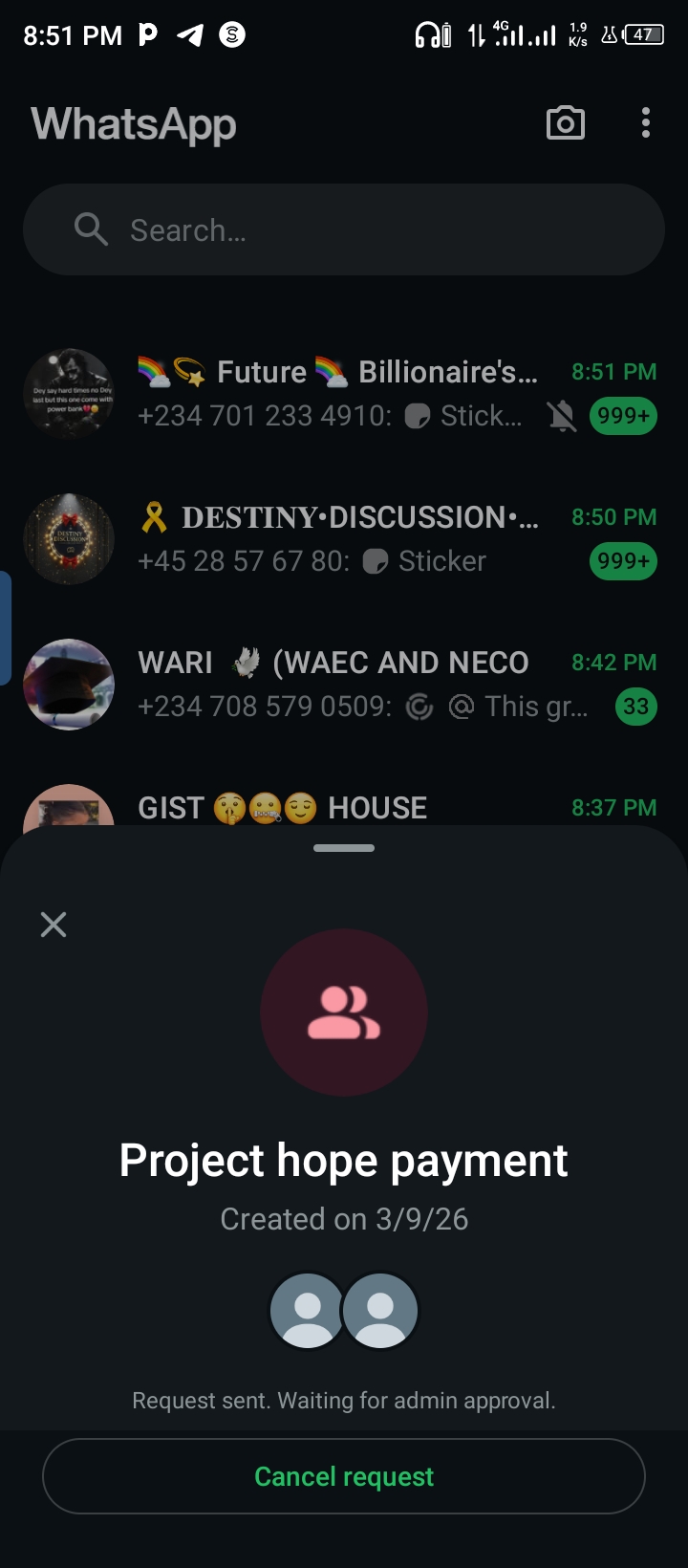Open the overflow menu

coord(646,123)
